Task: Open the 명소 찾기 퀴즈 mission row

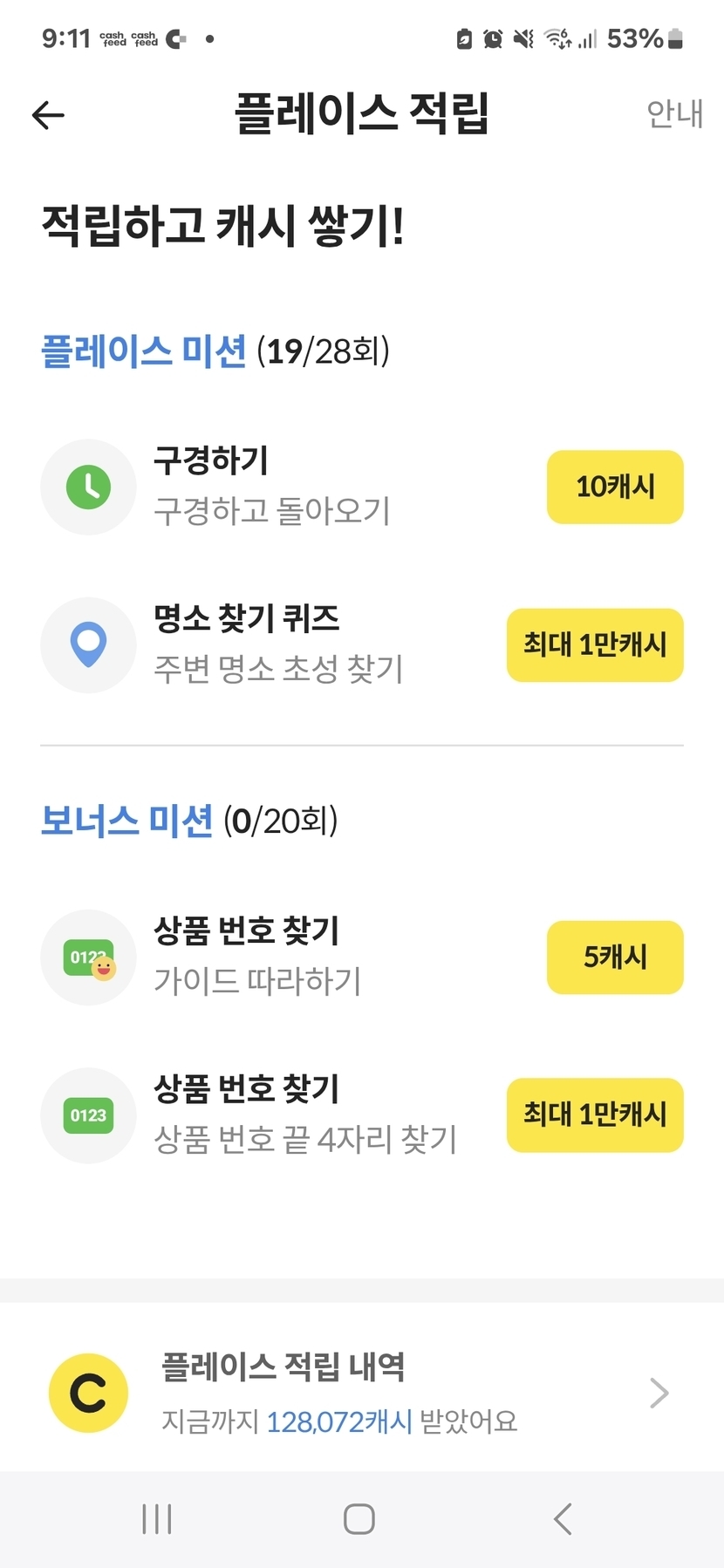Action: coord(362,645)
